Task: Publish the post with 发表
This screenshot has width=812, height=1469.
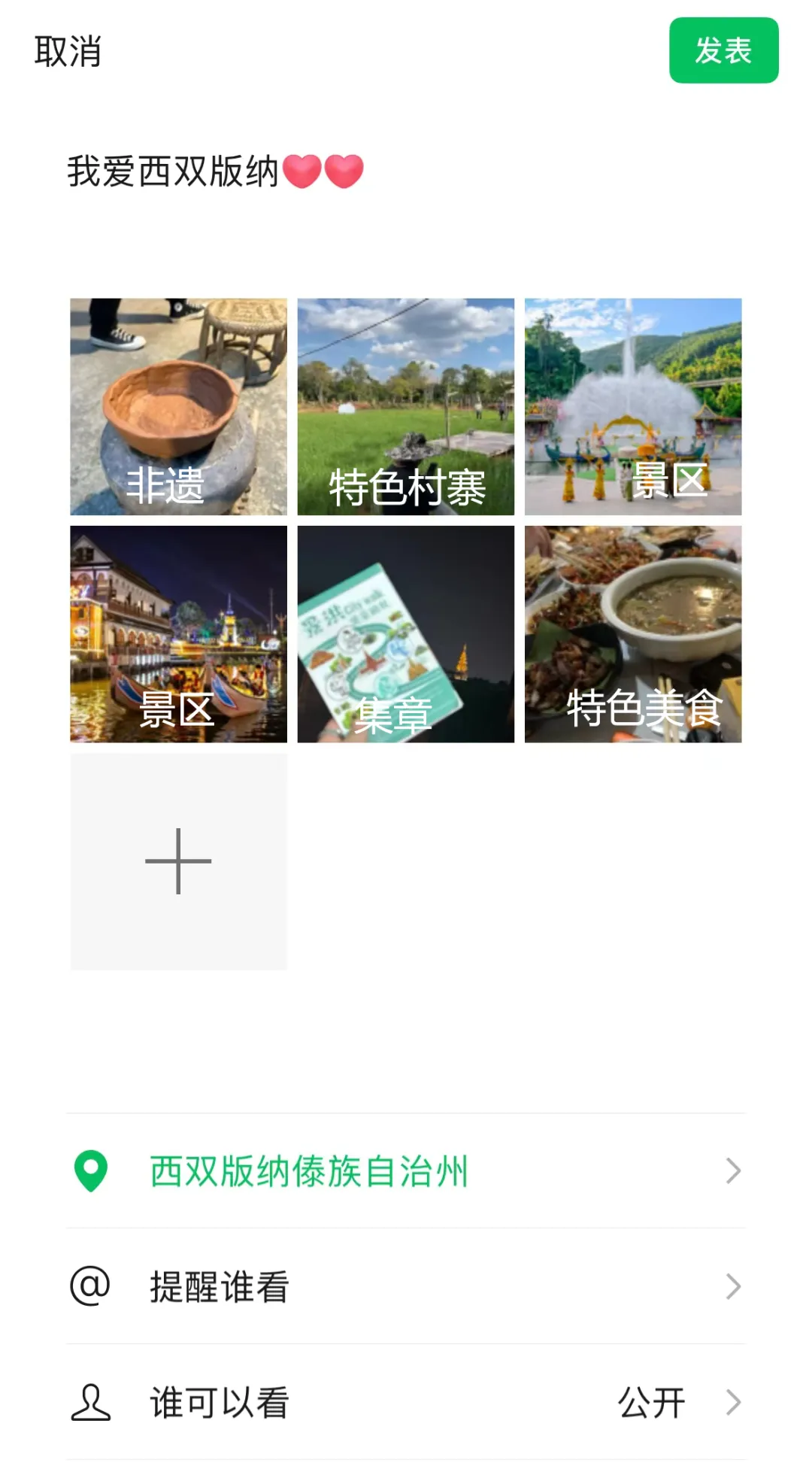Action: click(723, 50)
